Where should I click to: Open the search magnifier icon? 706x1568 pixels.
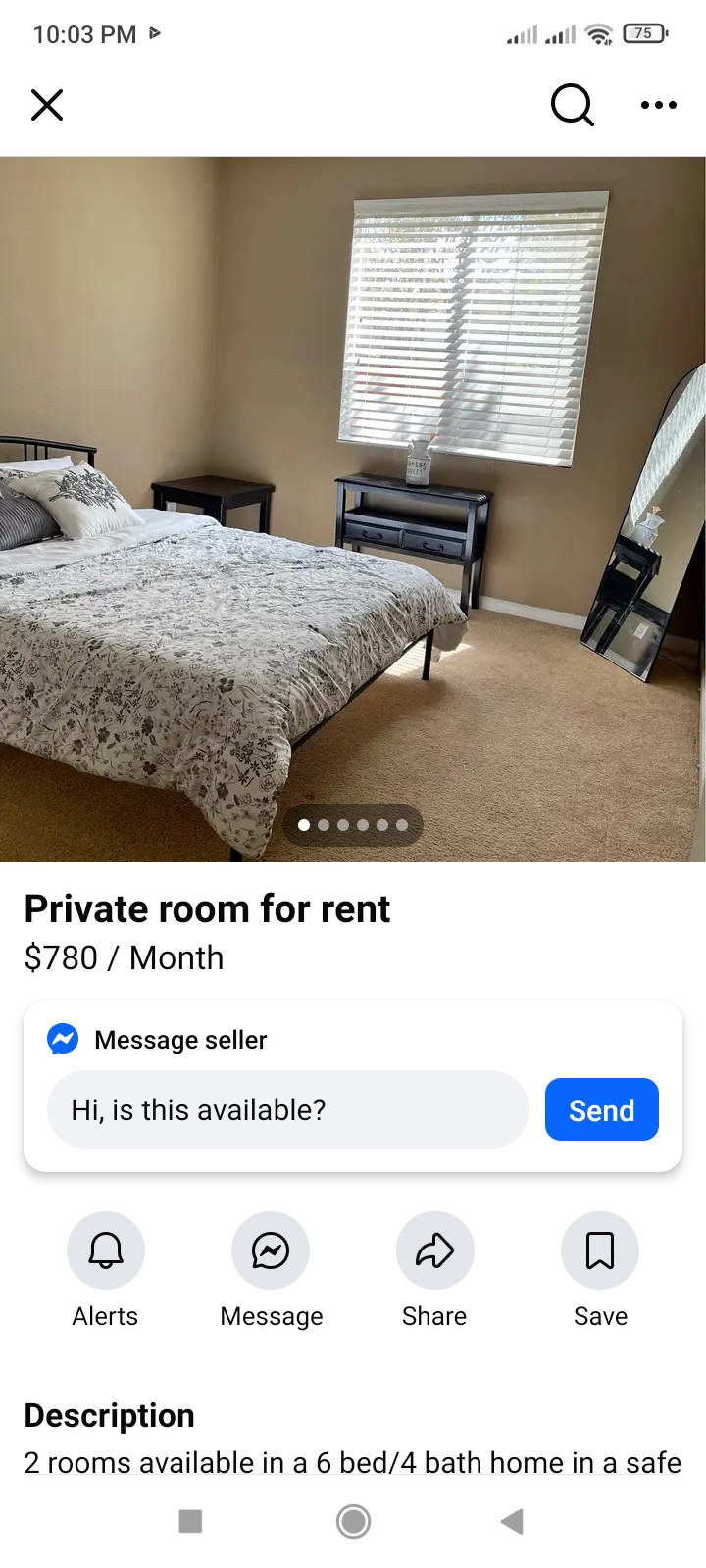pyautogui.click(x=572, y=105)
